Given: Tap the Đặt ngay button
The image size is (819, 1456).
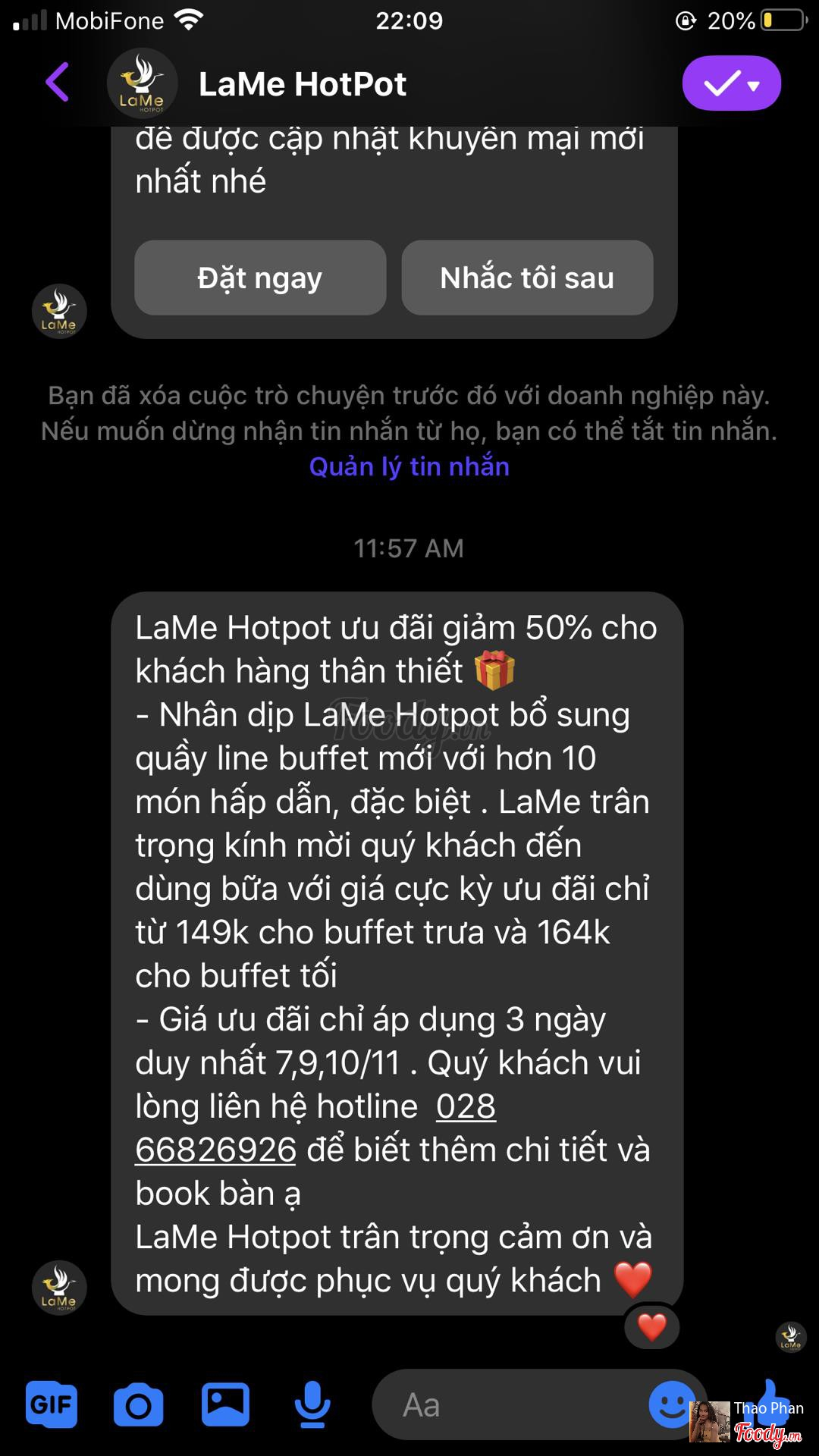Looking at the screenshot, I should 260,278.
